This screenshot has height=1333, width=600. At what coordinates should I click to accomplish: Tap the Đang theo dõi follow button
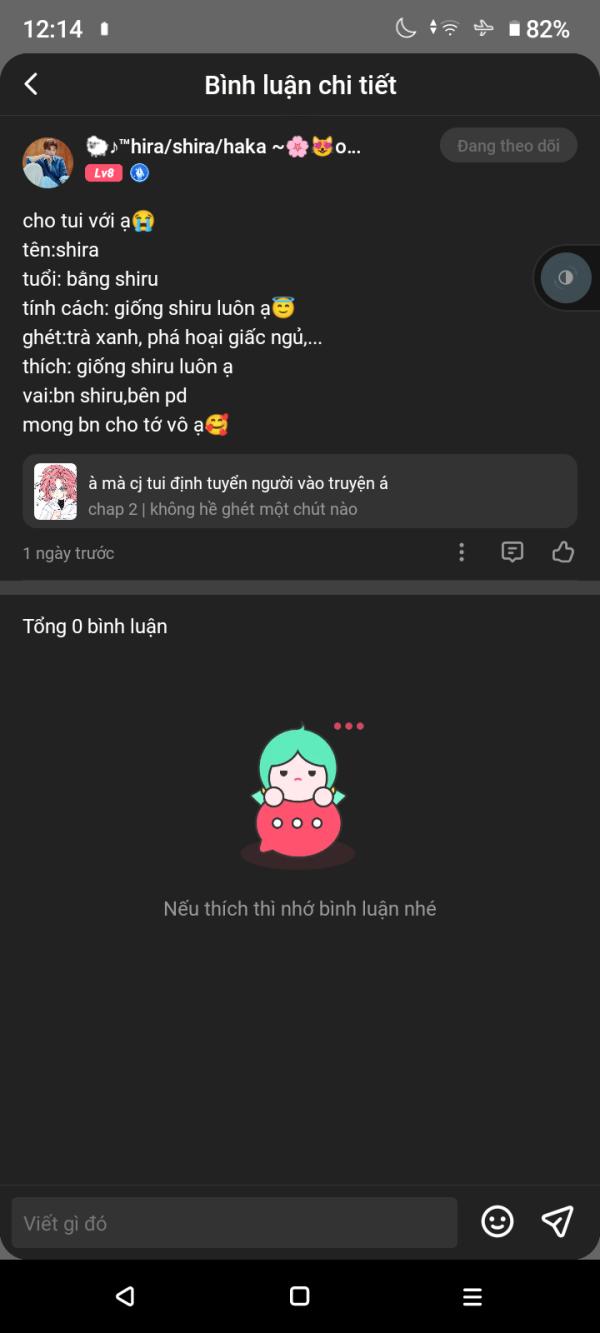tap(508, 146)
